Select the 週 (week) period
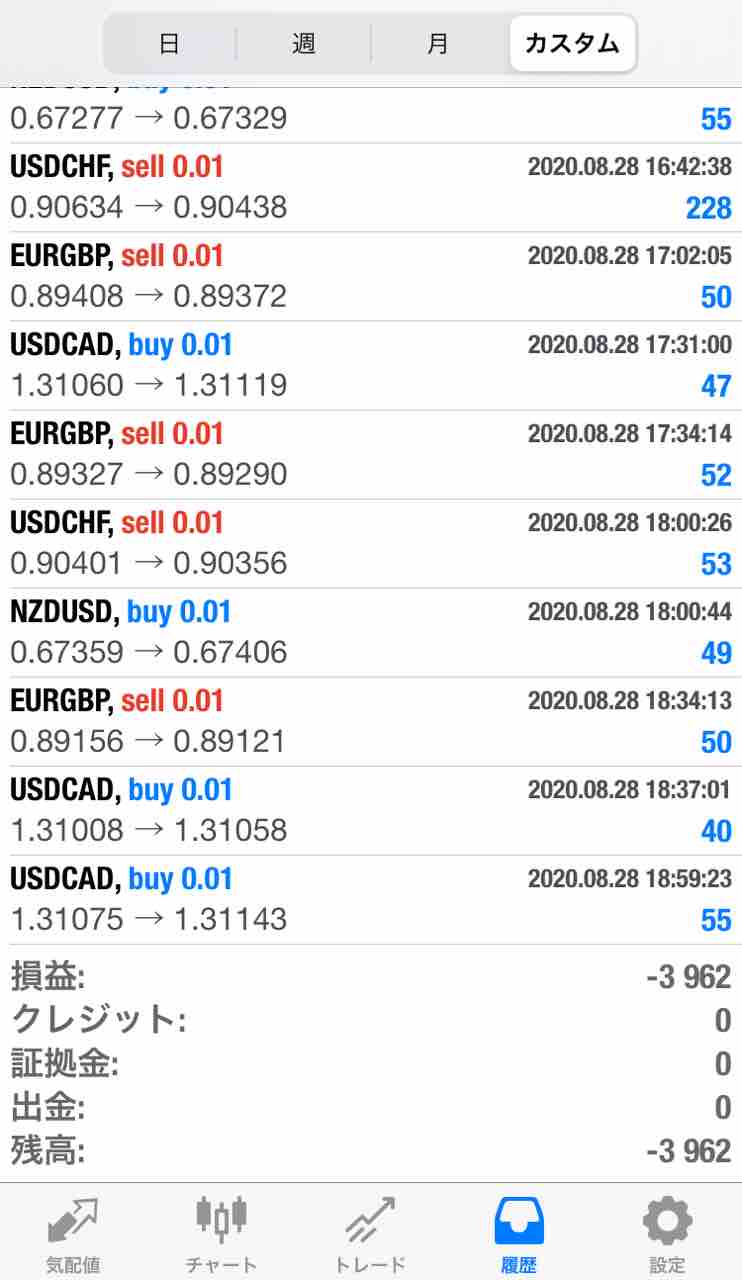Screen dimensions: 742x1280 pyautogui.click(x=303, y=44)
